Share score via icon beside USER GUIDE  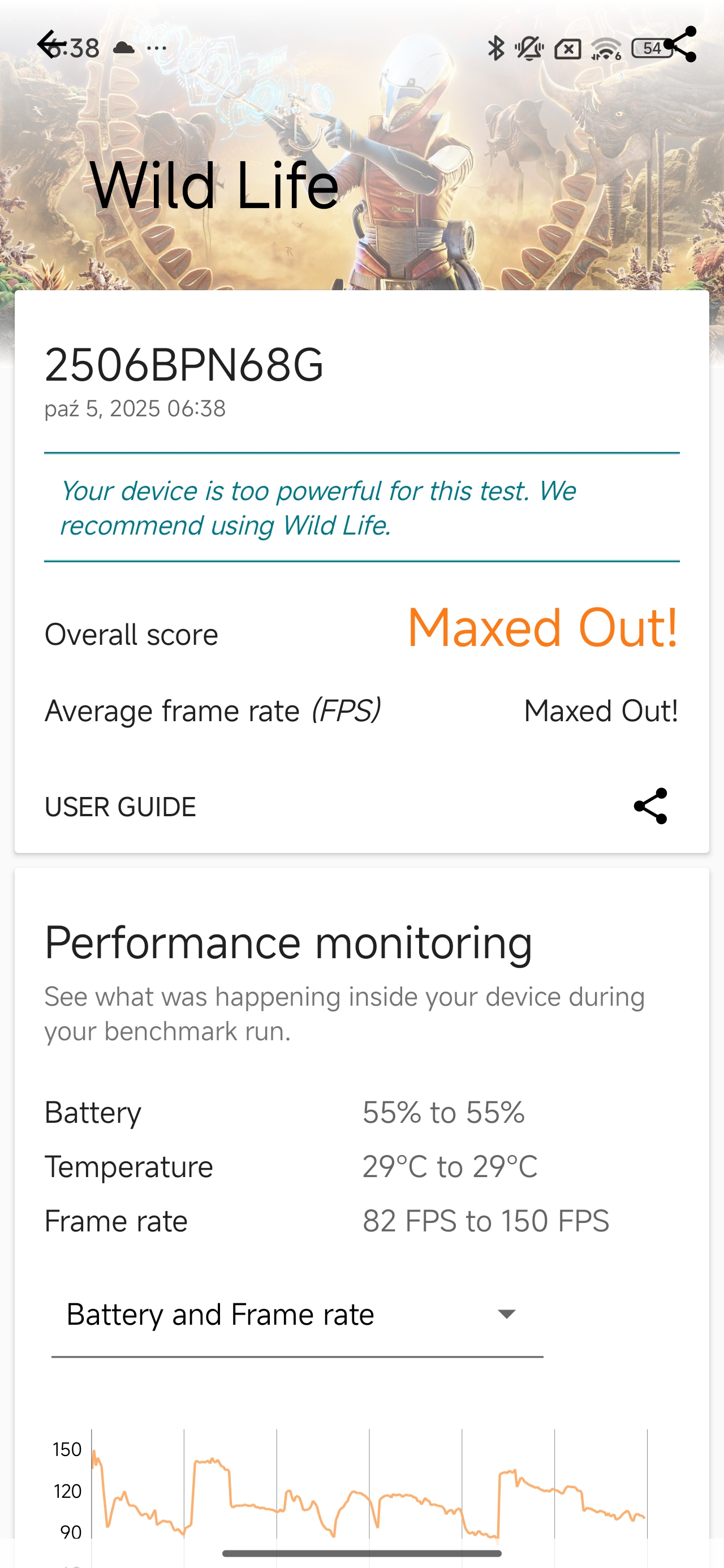tap(650, 807)
